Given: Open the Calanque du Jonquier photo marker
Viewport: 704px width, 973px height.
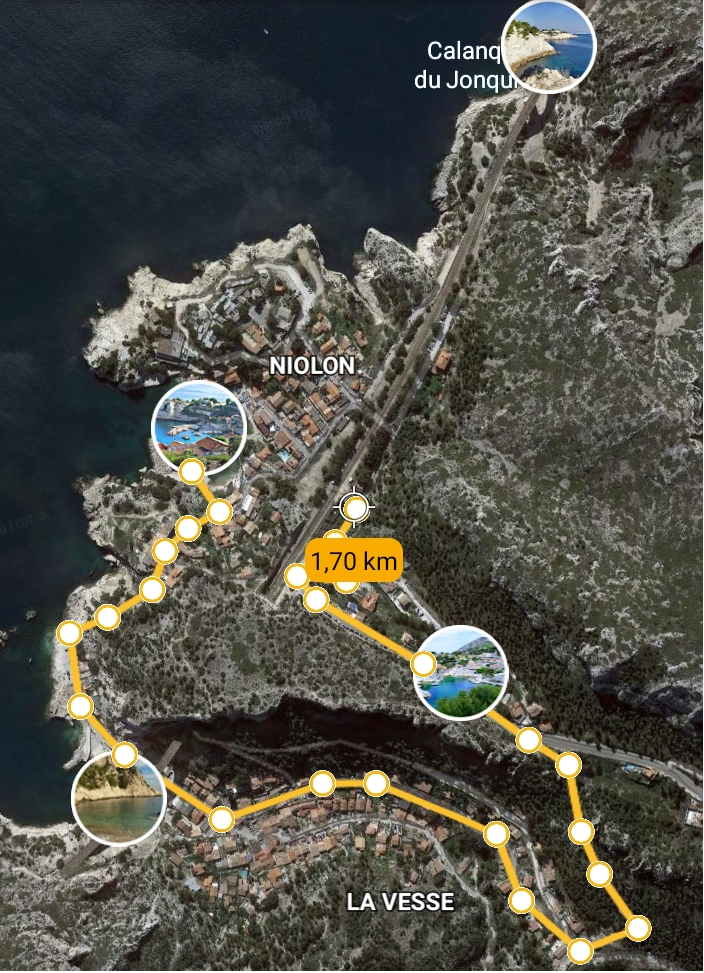Looking at the screenshot, I should 548,46.
